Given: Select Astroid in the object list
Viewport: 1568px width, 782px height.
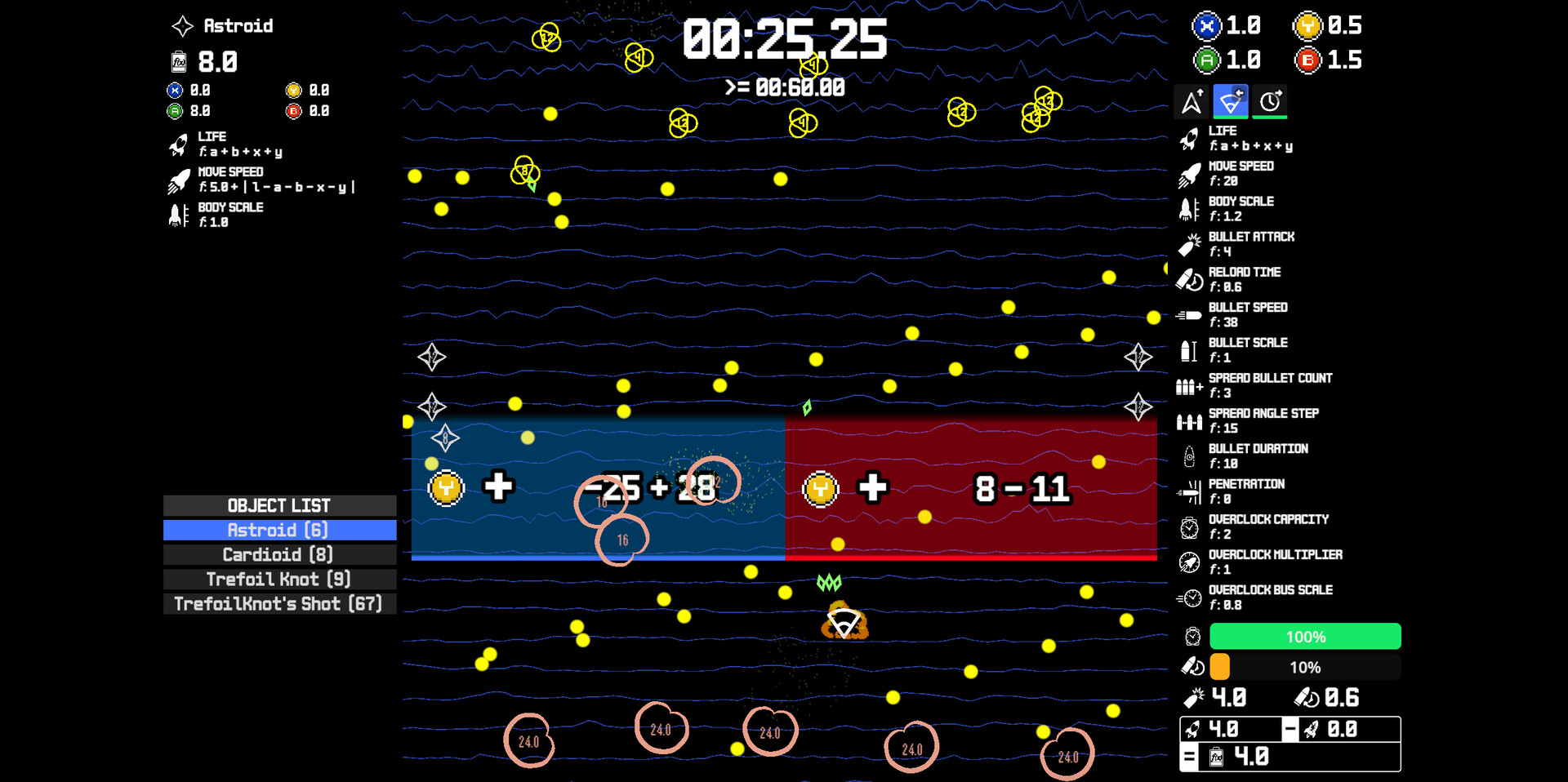Looking at the screenshot, I should 279,530.
